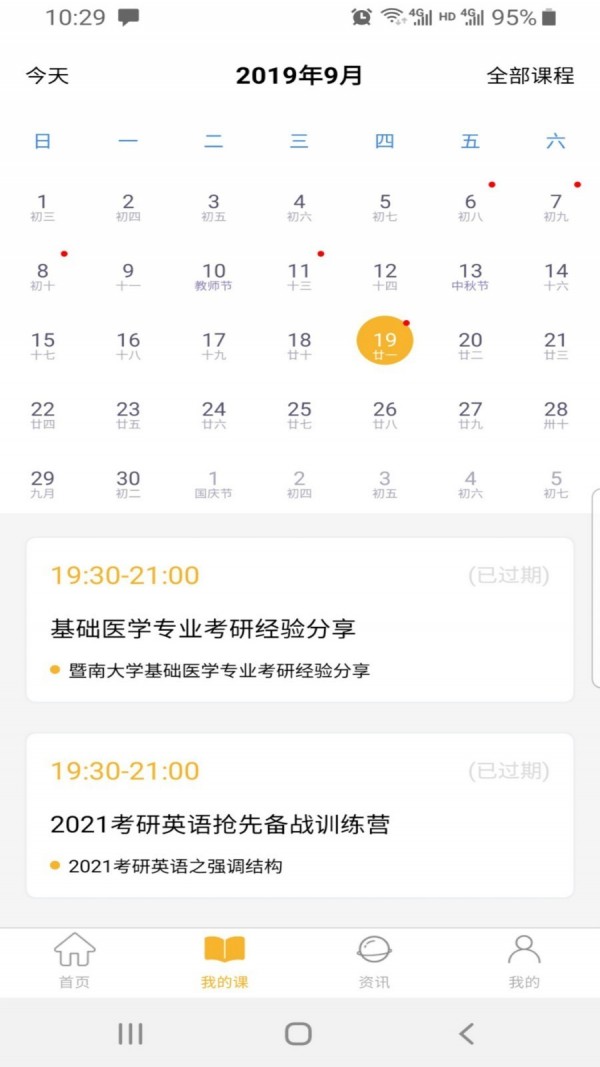Open the 我的课 tab
The image size is (600, 1067).
click(224, 962)
